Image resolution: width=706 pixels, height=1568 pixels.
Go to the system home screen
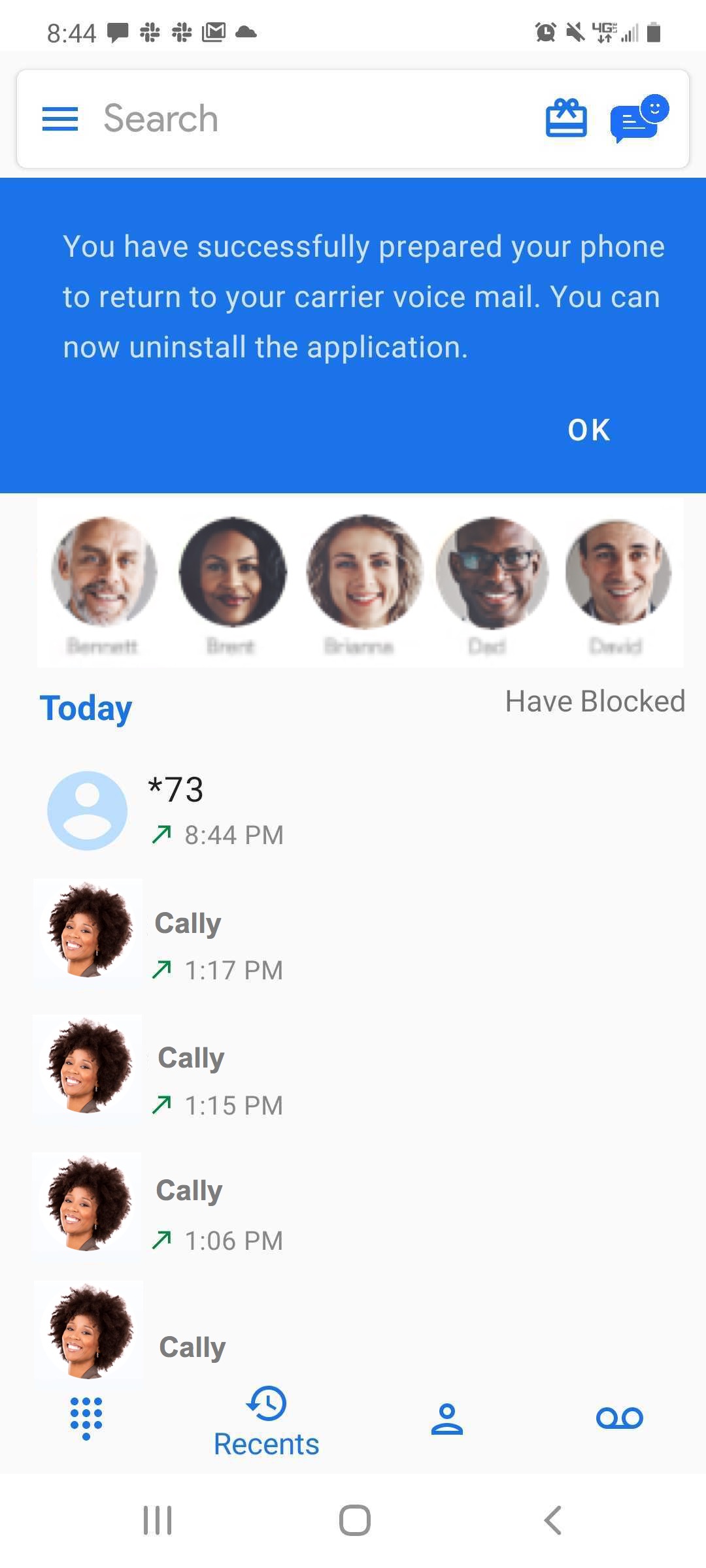coord(354,1520)
